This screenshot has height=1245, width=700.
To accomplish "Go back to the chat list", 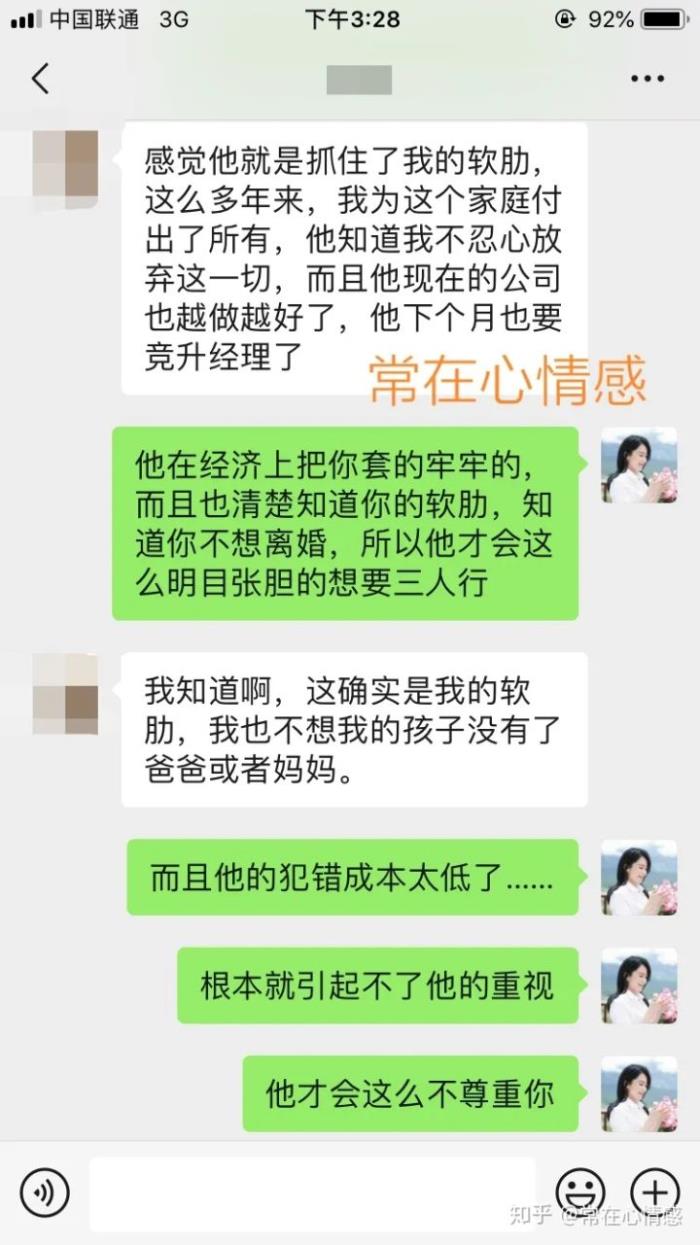I will pyautogui.click(x=40, y=78).
